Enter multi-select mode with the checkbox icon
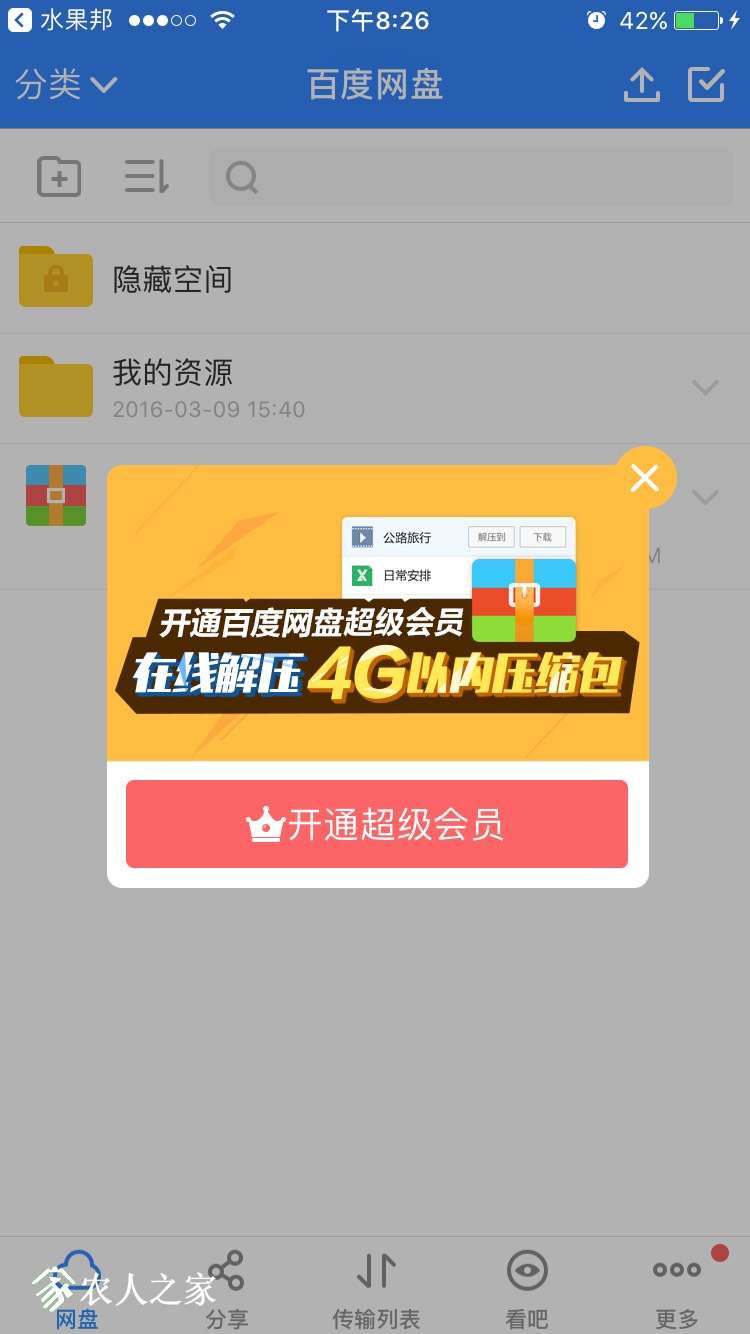 [x=706, y=85]
